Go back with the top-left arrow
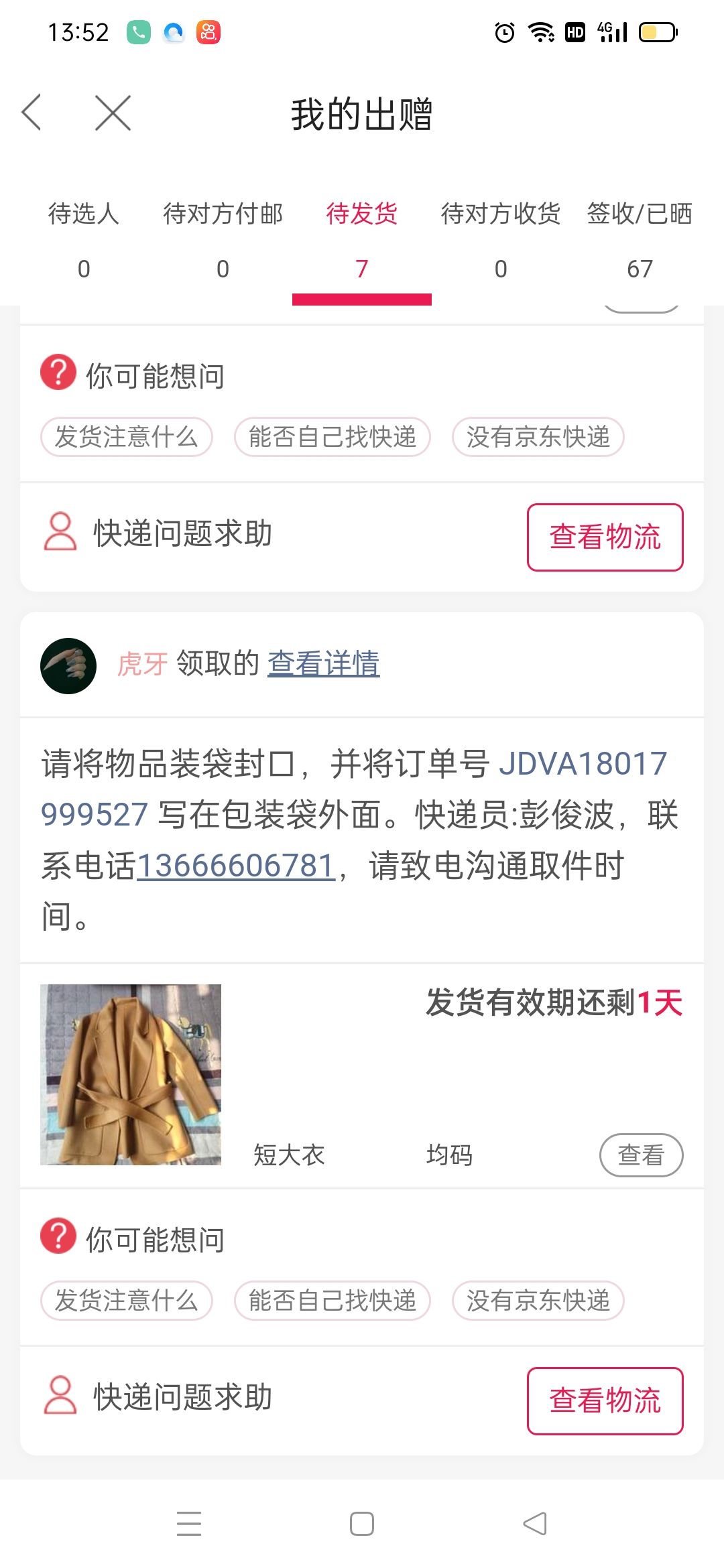724x1568 pixels. [32, 112]
